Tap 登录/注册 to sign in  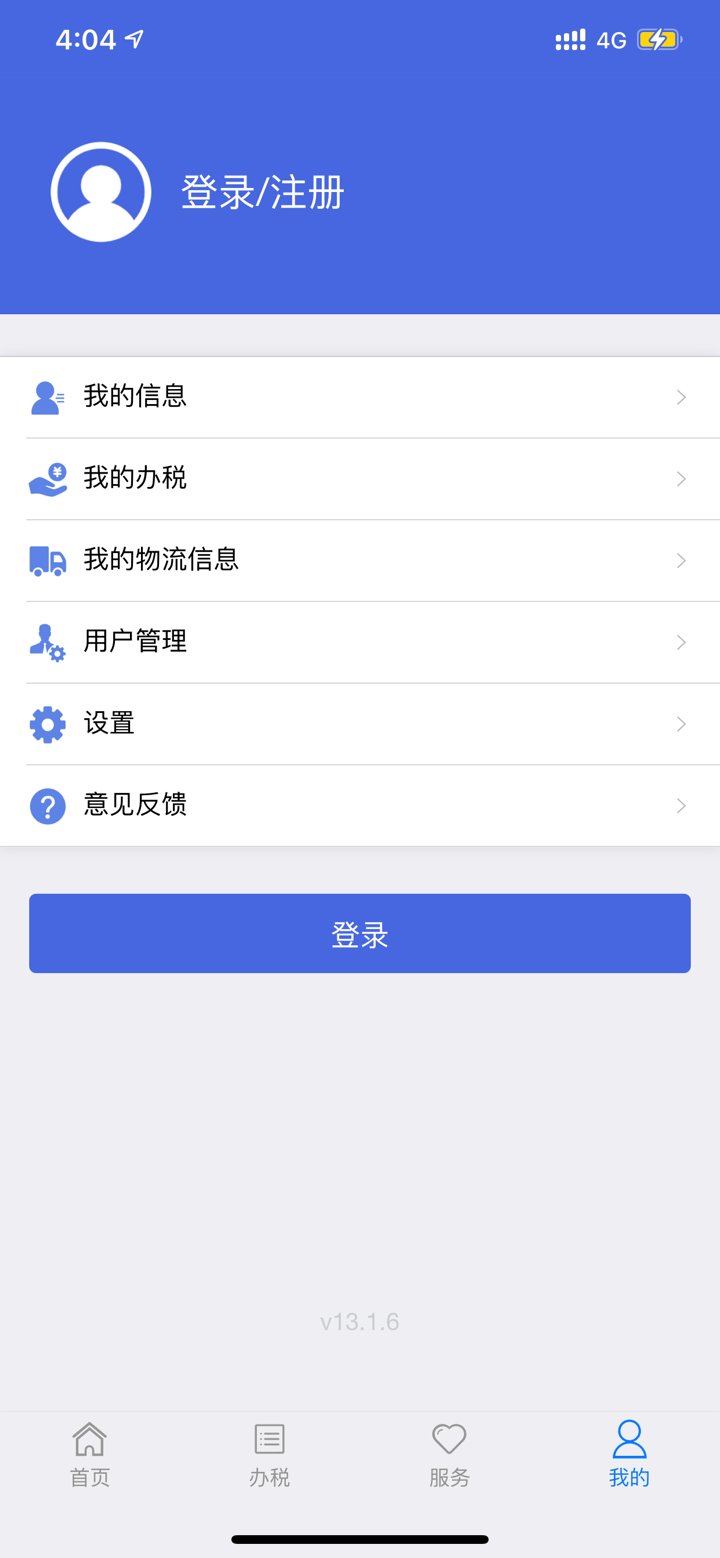pos(262,192)
